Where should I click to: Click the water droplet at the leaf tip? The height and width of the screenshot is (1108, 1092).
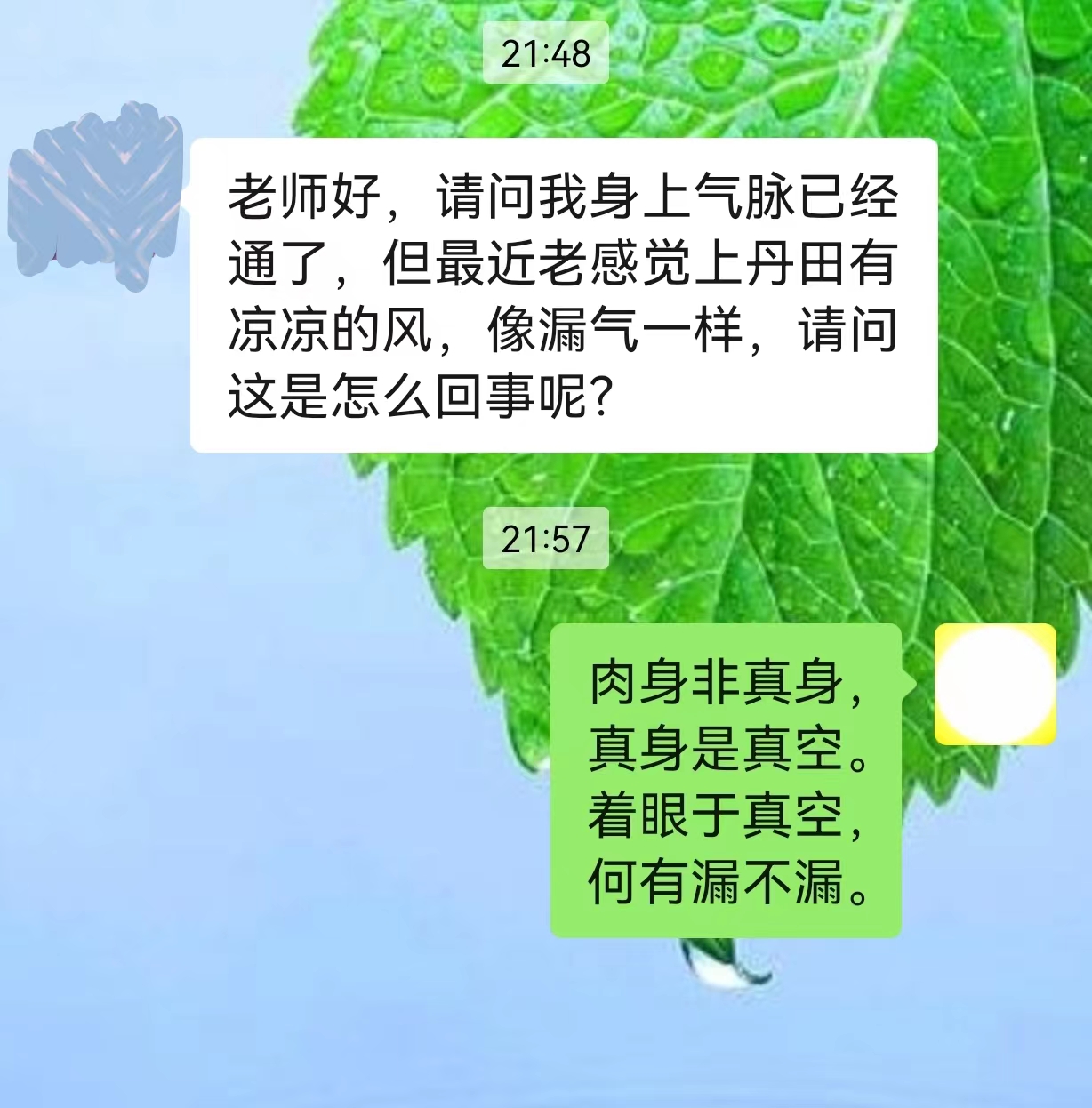click(x=719, y=967)
